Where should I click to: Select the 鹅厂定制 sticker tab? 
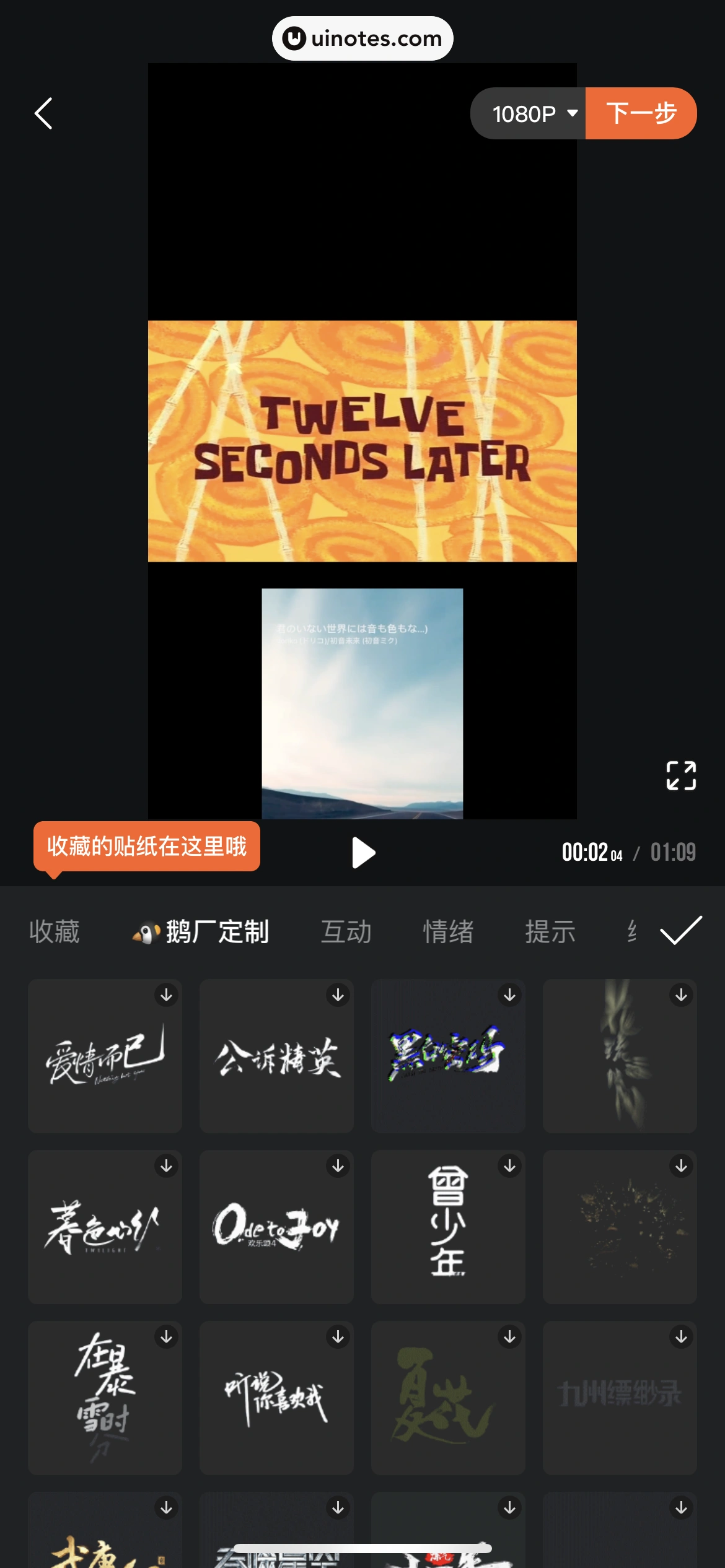(201, 931)
